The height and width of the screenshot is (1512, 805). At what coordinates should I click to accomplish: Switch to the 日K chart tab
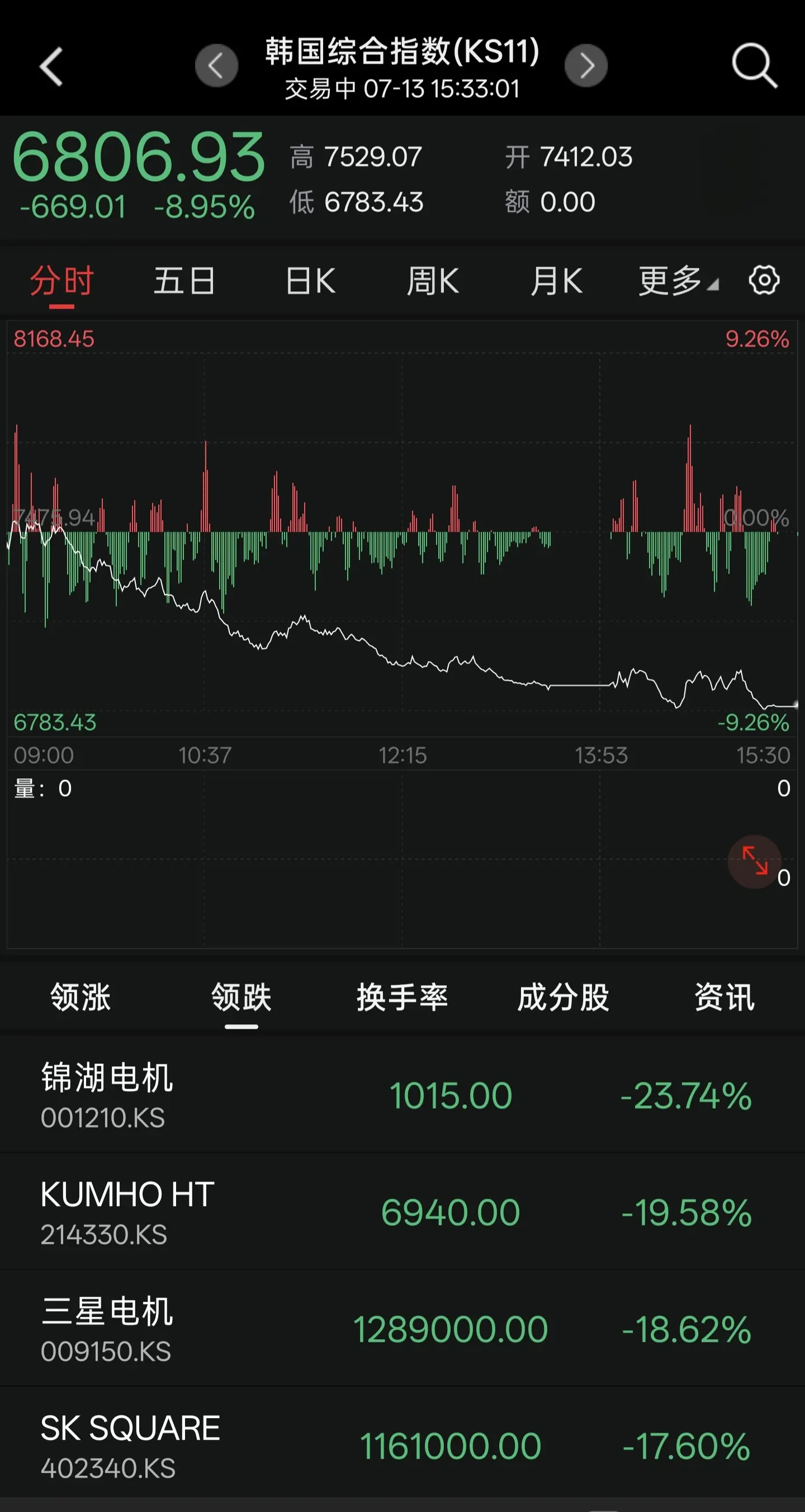310,281
